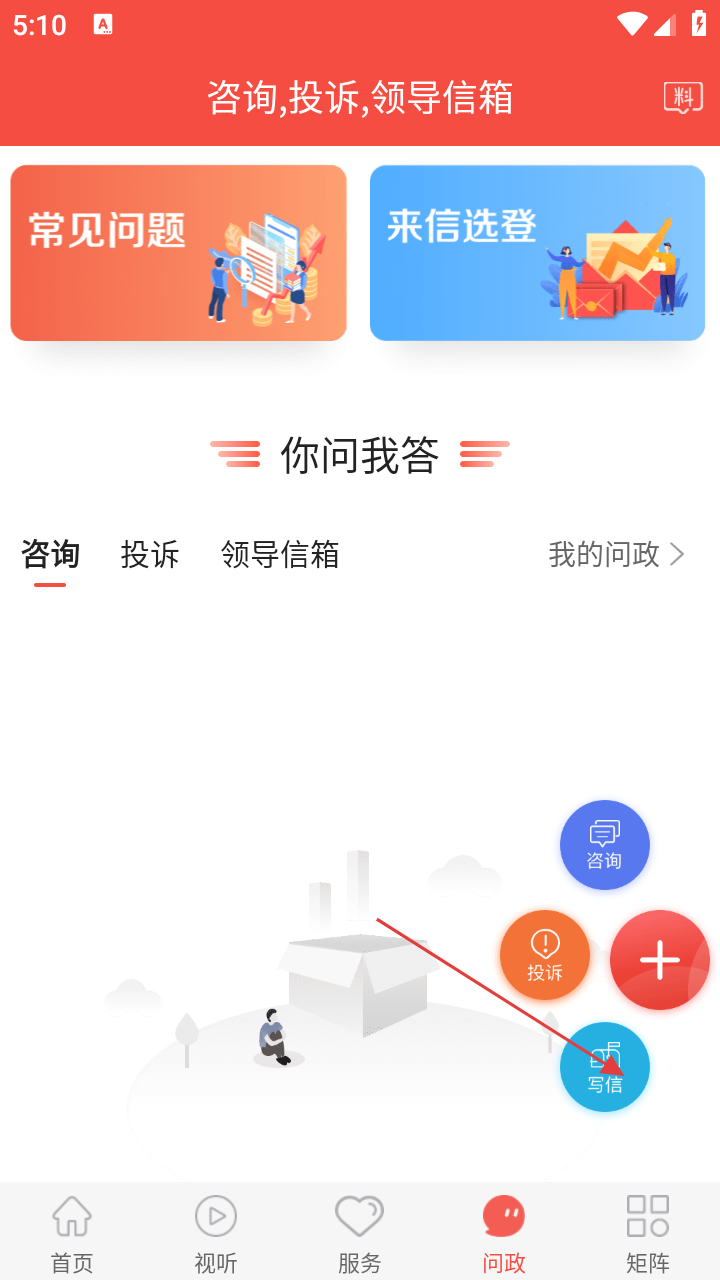Collapse the red plus floating menu
720x1280 pixels.
[659, 960]
